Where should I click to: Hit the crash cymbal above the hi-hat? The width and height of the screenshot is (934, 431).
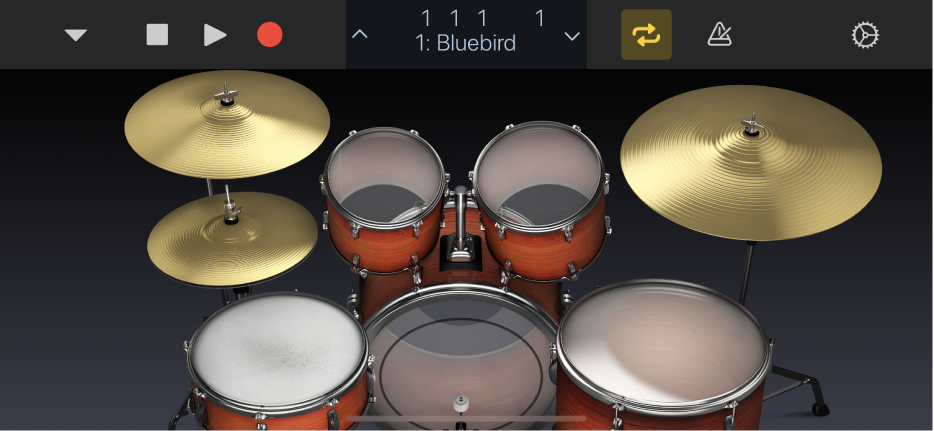226,125
